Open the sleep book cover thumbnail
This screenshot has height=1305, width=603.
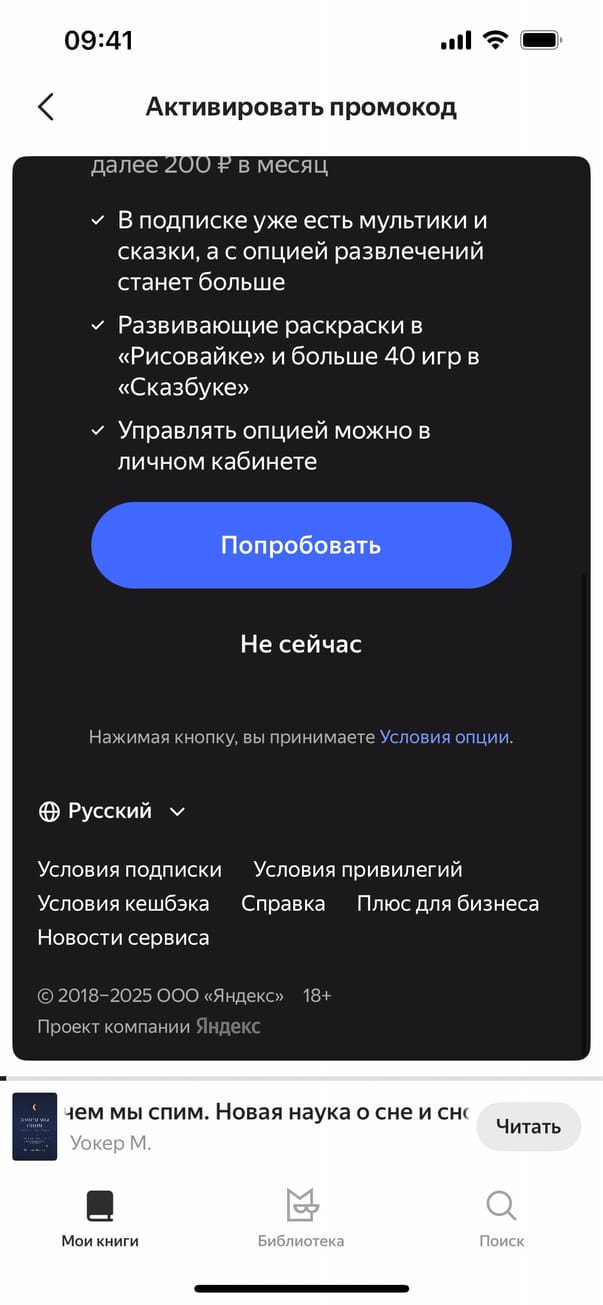point(35,1127)
